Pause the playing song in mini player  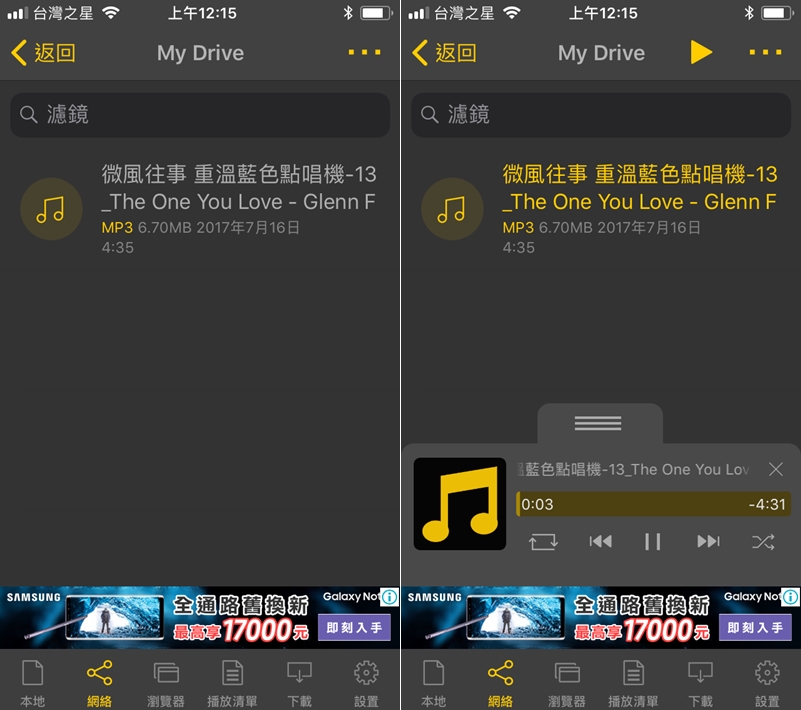[653, 542]
